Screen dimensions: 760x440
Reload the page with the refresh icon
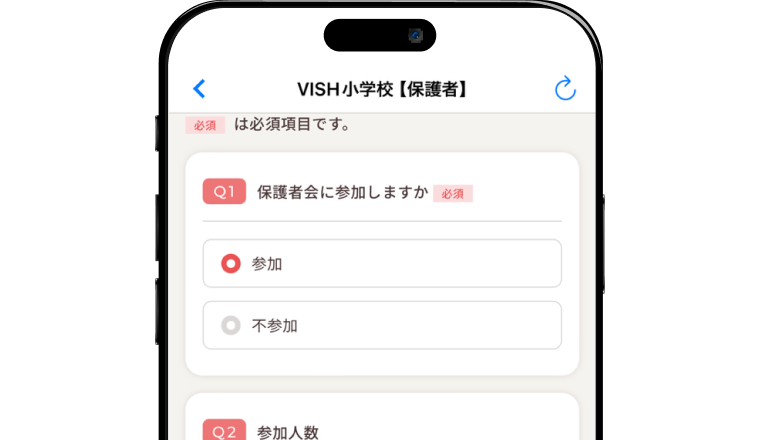565,89
